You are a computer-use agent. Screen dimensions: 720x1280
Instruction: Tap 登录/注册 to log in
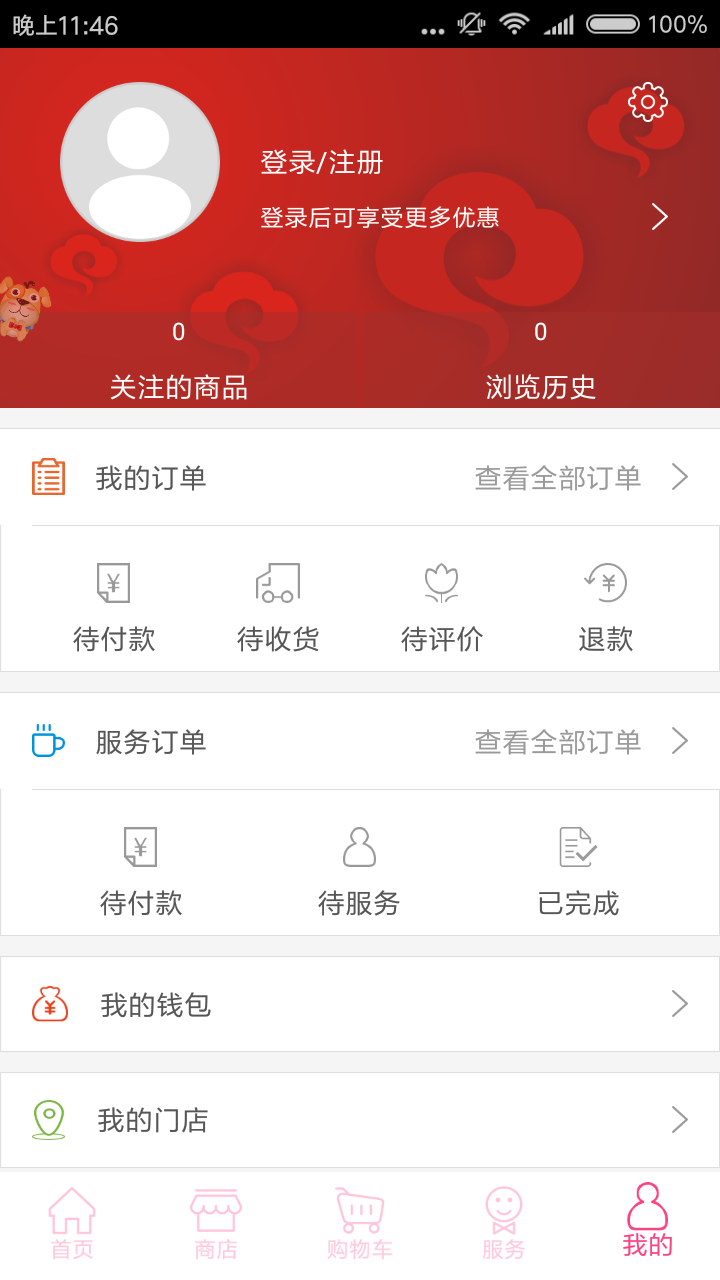click(x=320, y=163)
